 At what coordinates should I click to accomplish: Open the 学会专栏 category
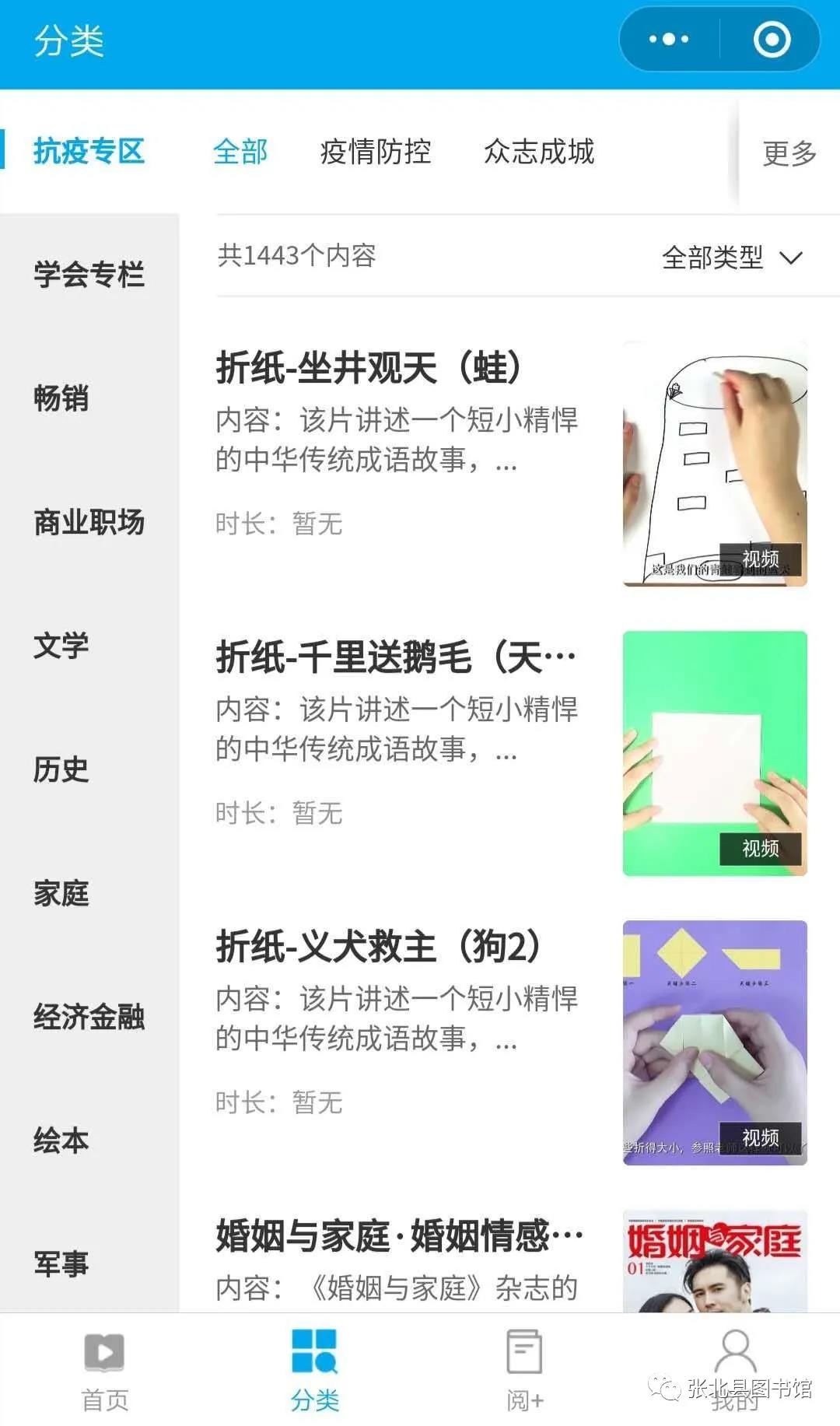coord(89,275)
